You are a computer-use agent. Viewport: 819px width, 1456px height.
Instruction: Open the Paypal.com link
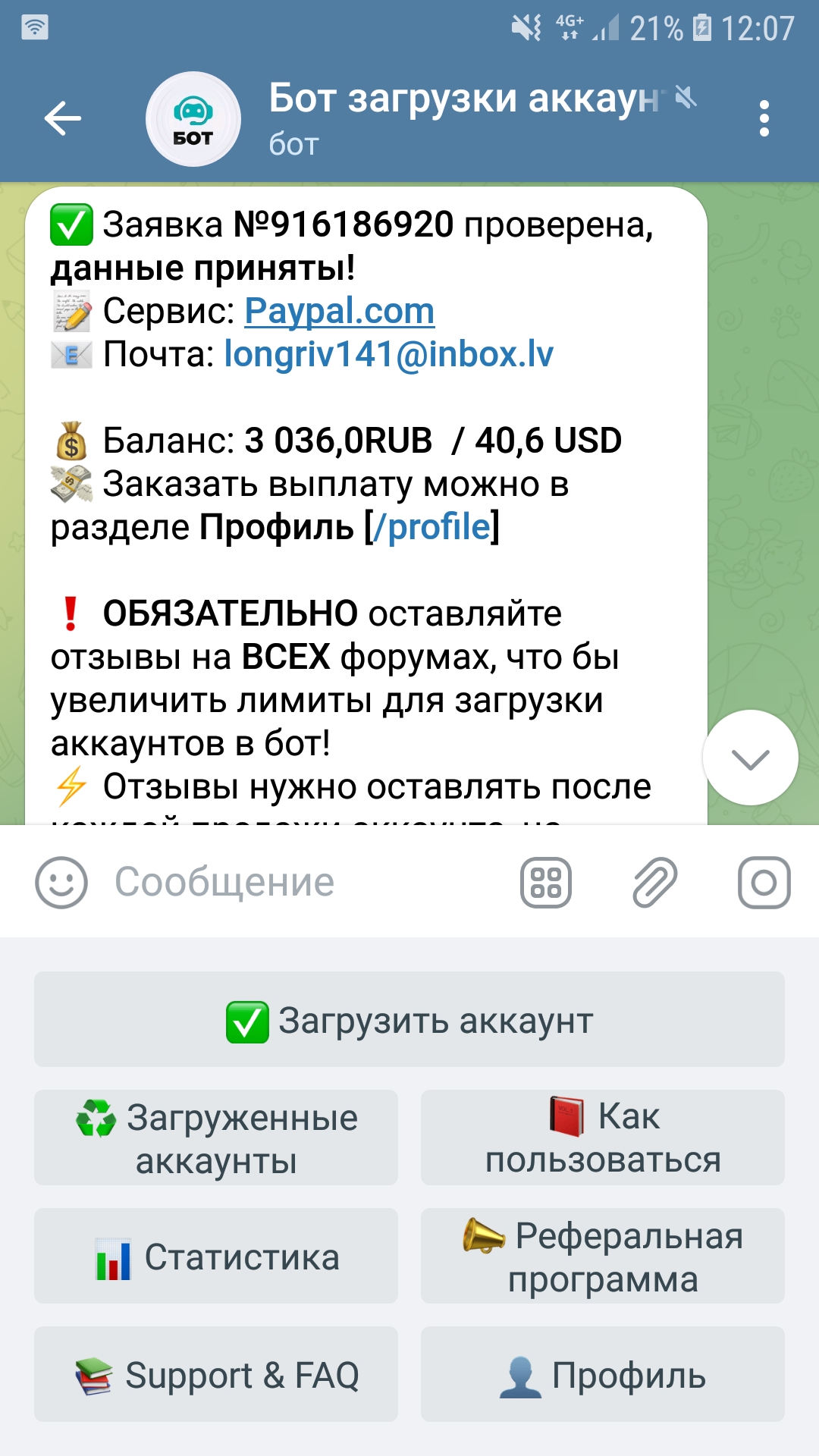[339, 311]
